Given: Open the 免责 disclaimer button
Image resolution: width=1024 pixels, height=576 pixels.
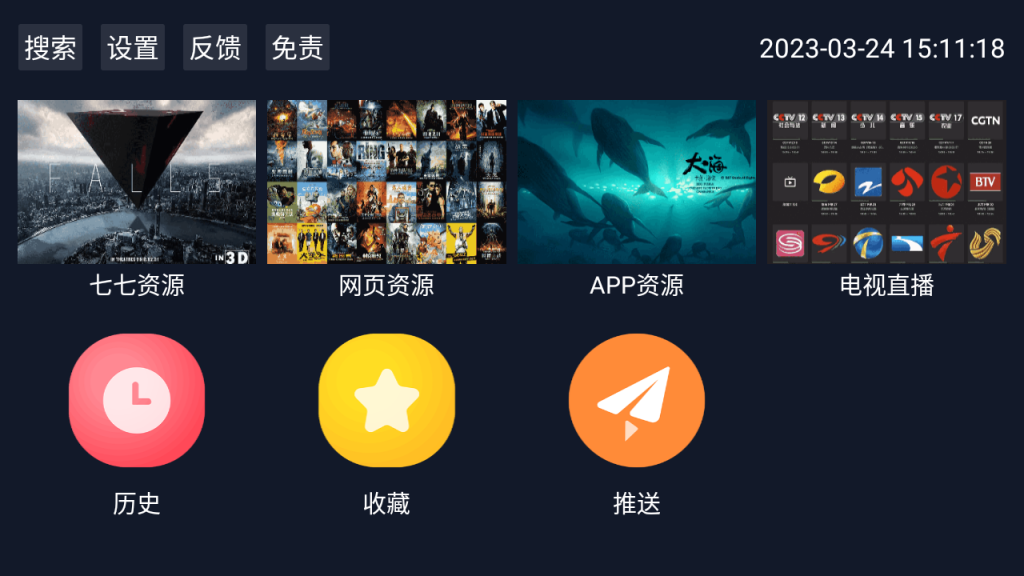Looking at the screenshot, I should (x=297, y=48).
